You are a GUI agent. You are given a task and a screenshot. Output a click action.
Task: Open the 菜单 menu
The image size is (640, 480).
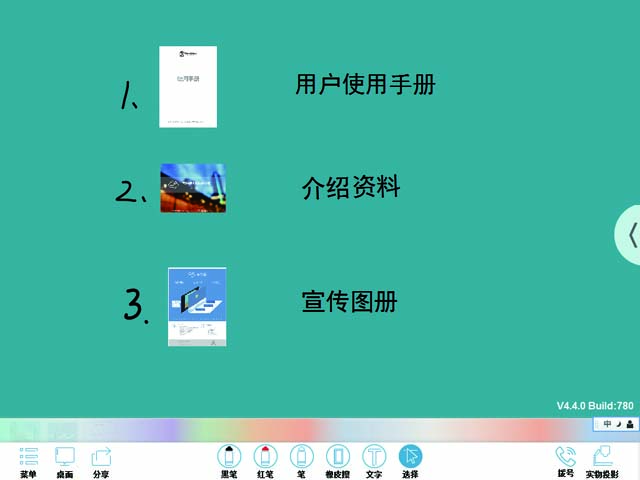click(x=28, y=458)
